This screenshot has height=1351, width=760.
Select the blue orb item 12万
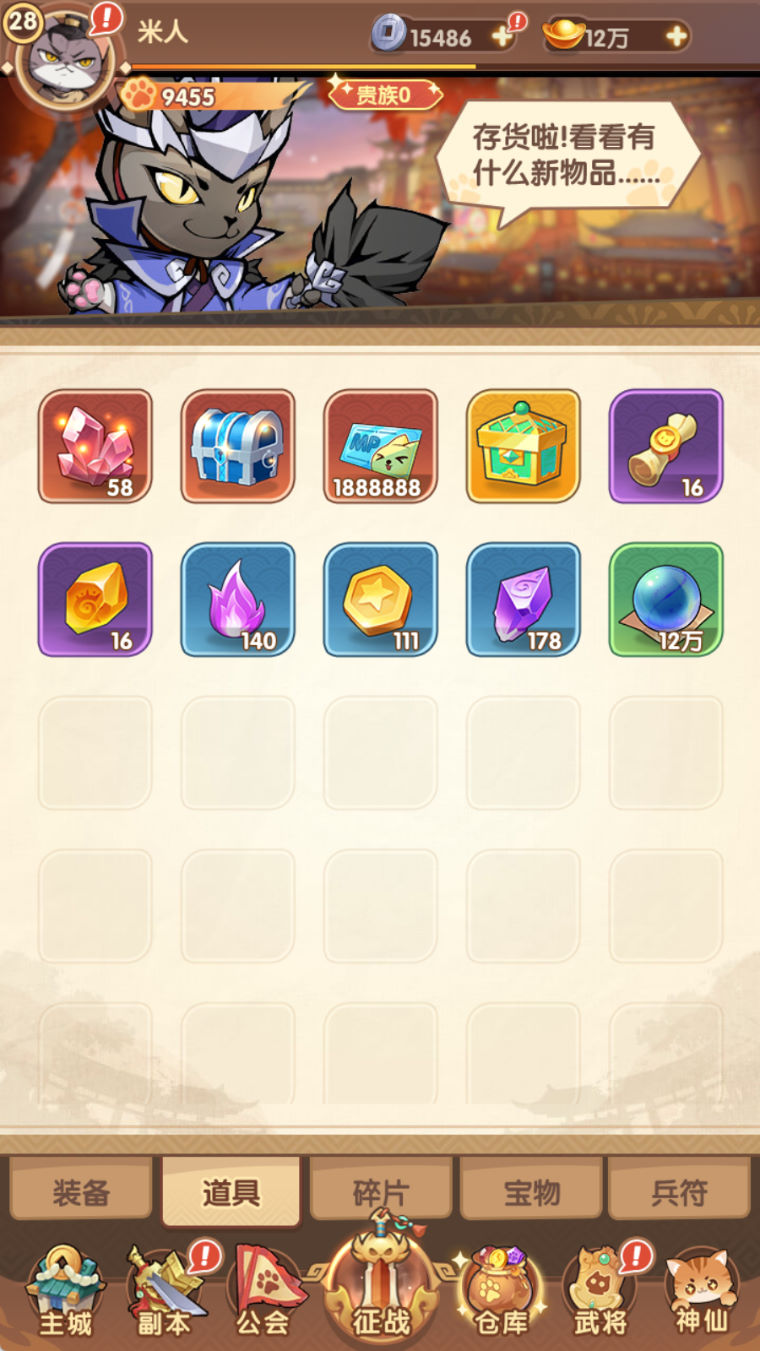666,599
